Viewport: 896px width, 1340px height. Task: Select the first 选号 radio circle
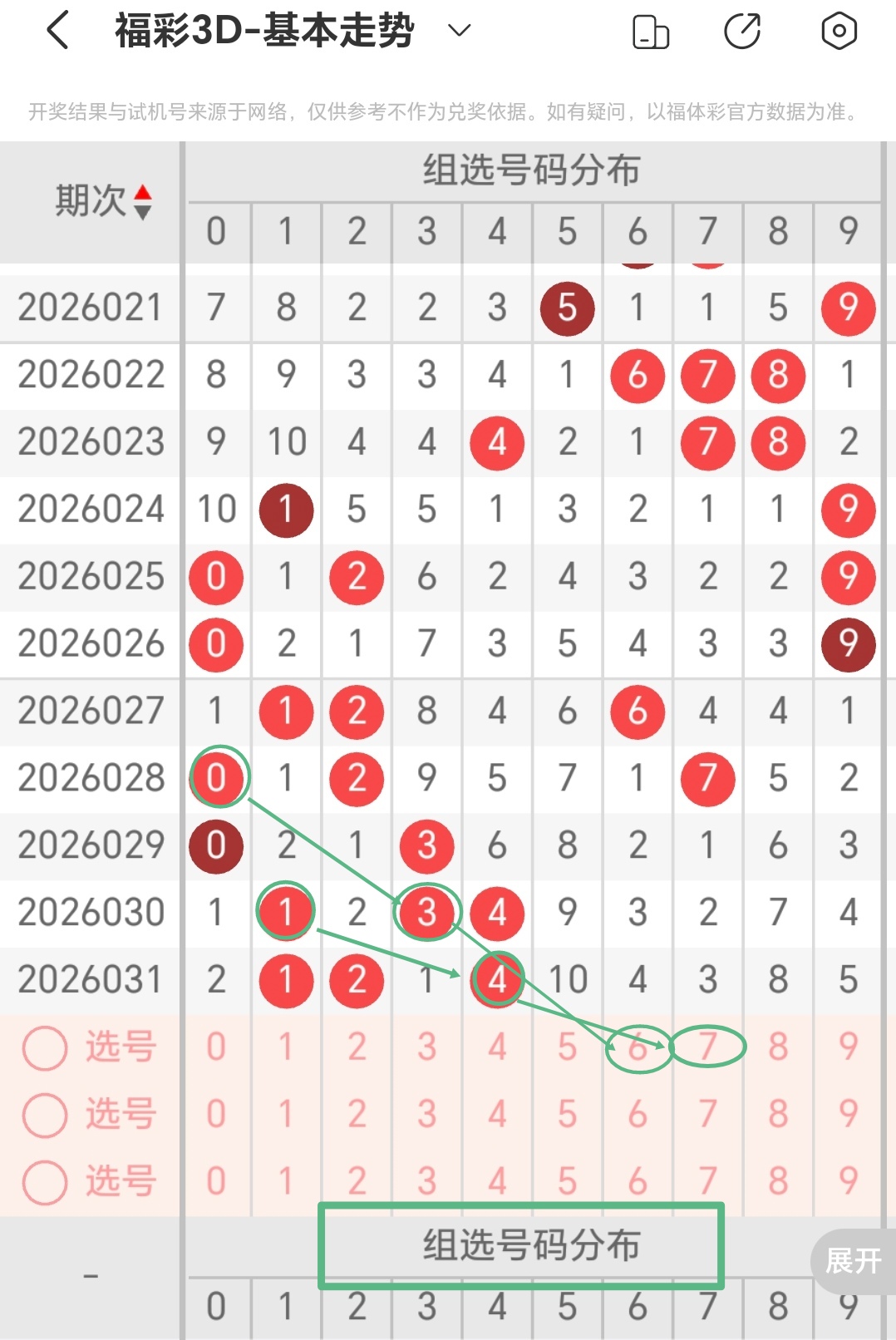click(43, 1047)
